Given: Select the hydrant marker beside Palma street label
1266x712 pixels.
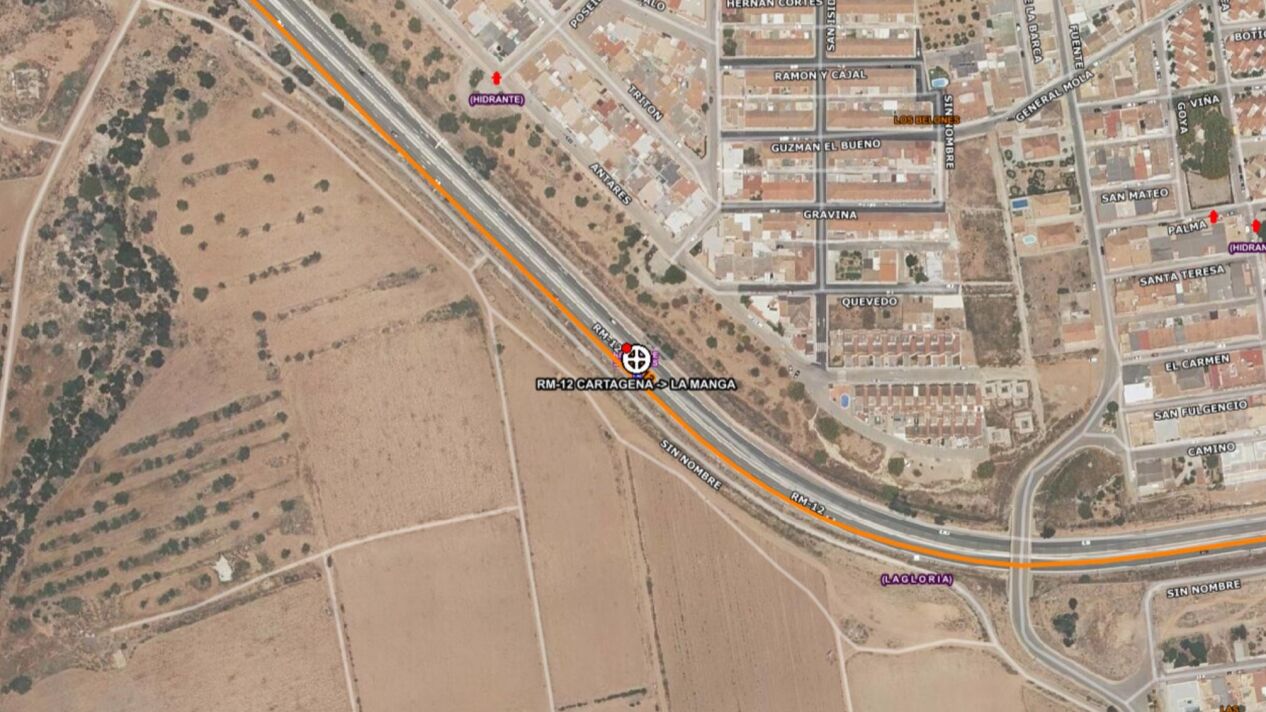Looking at the screenshot, I should pyautogui.click(x=1213, y=216).
